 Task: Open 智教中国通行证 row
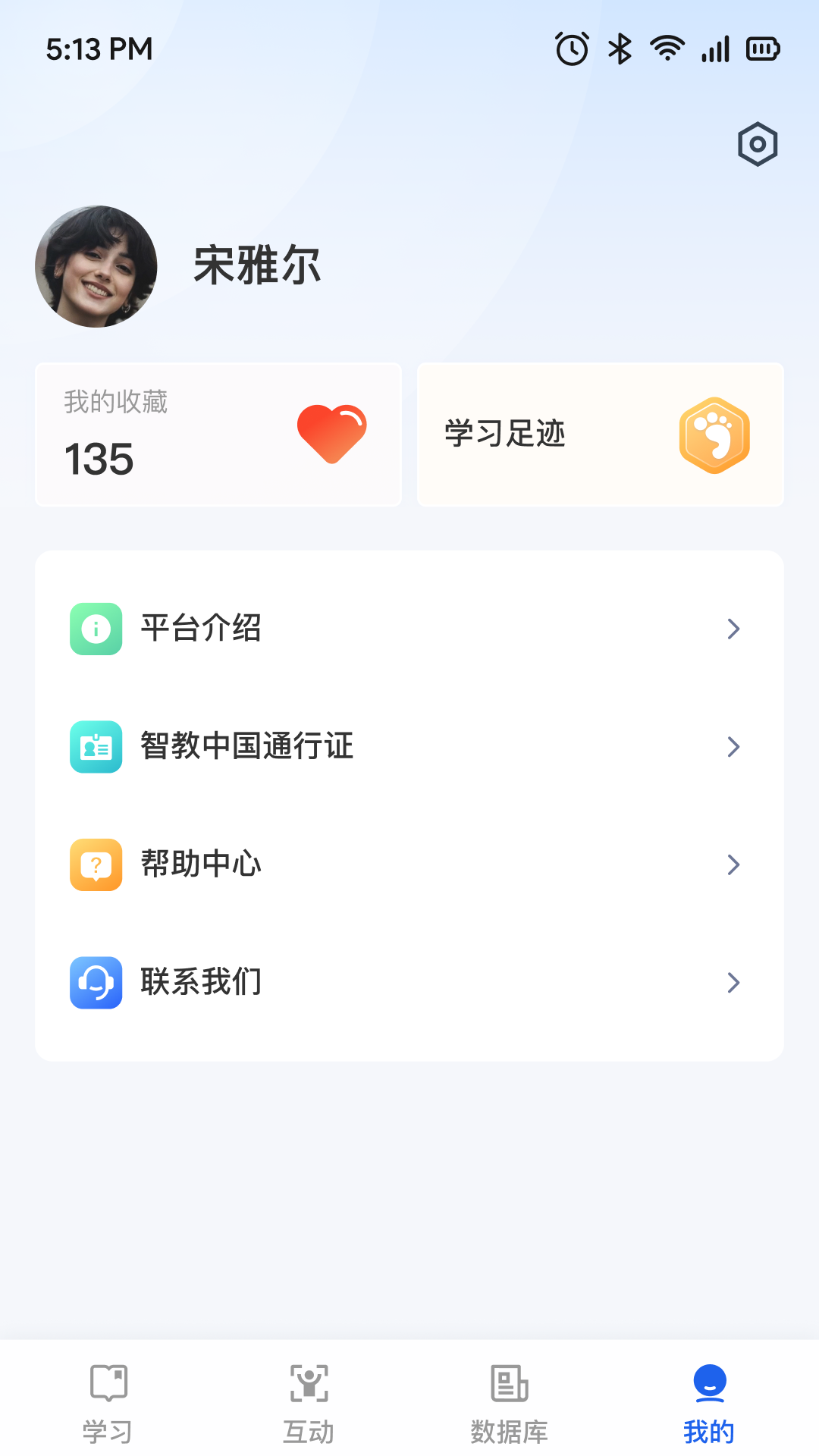click(409, 747)
